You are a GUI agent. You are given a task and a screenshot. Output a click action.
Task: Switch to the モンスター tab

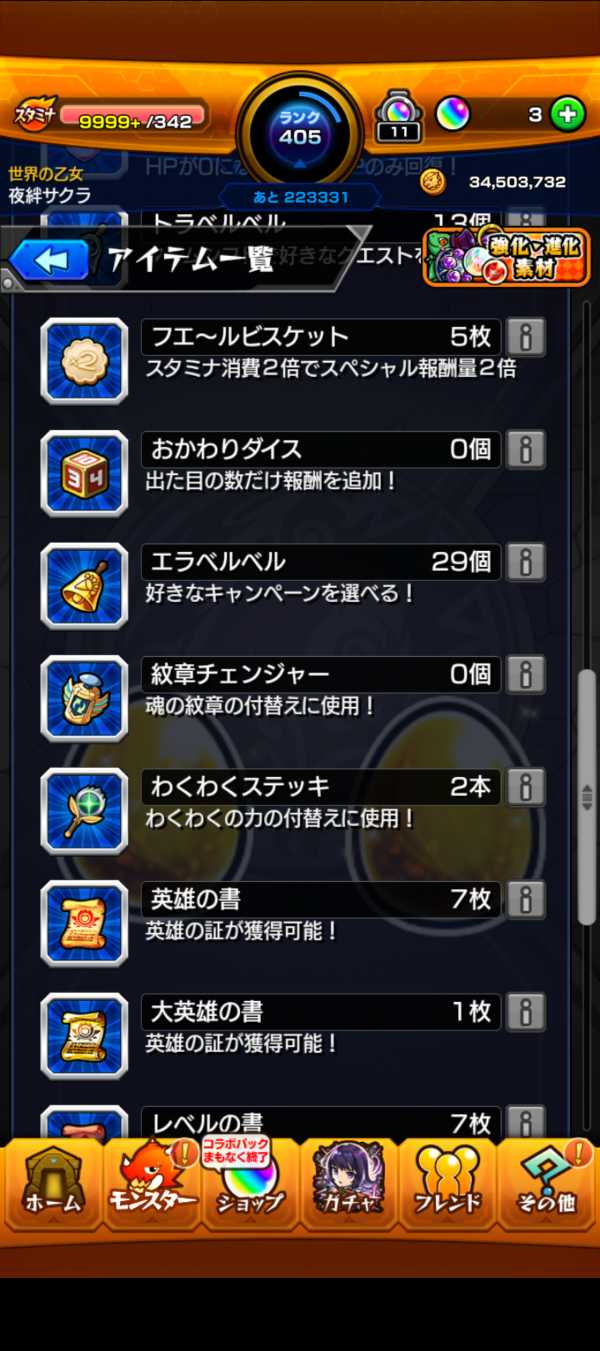152,1186
